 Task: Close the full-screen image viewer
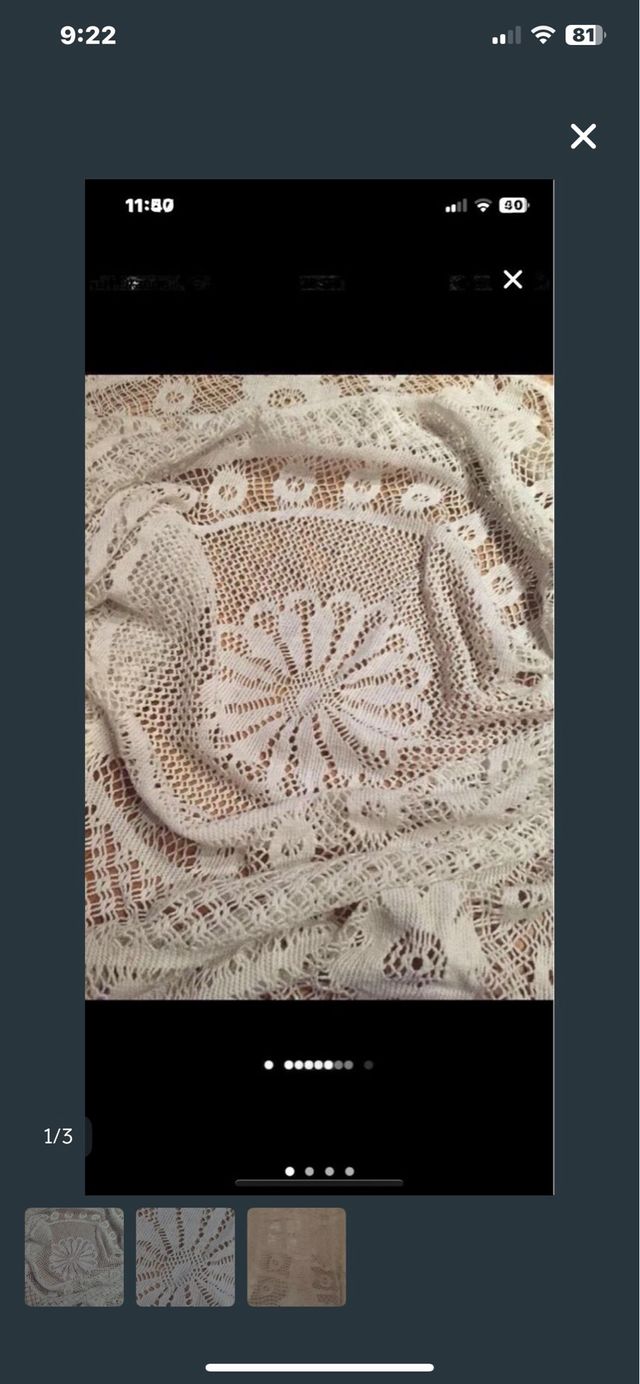[583, 137]
